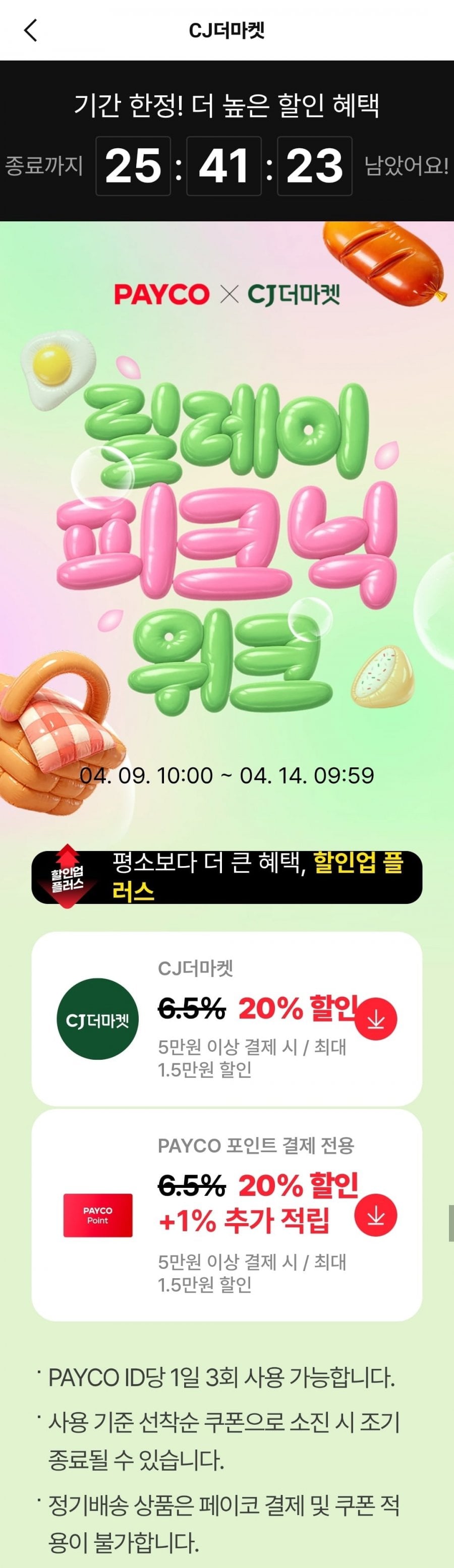
Task: Open the 할인업 플러스 benefits banner
Action: 226,877
